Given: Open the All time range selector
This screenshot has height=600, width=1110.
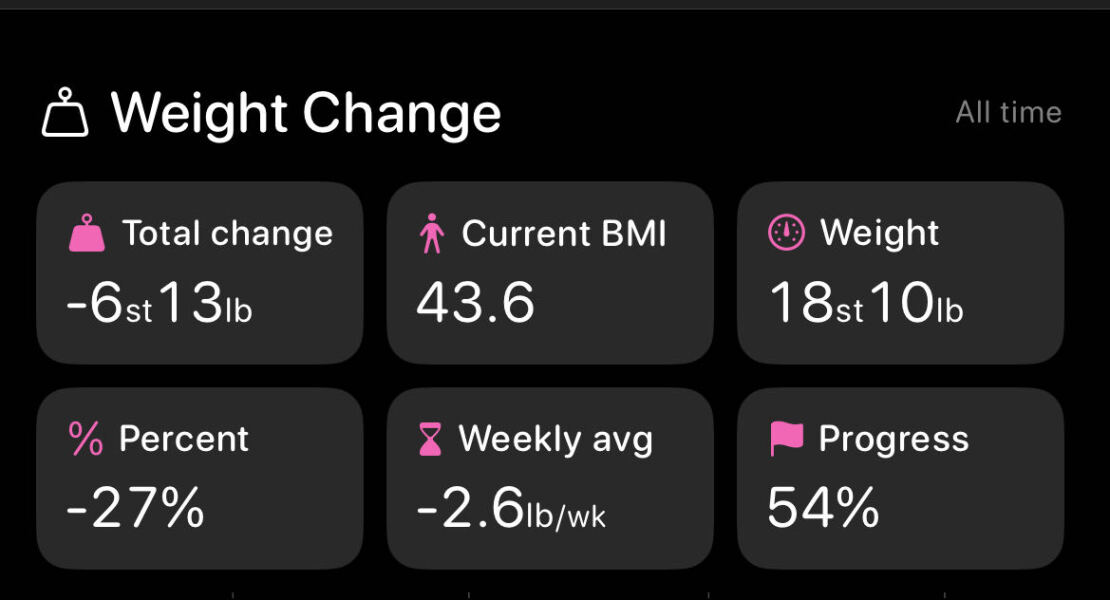Looking at the screenshot, I should (1007, 113).
